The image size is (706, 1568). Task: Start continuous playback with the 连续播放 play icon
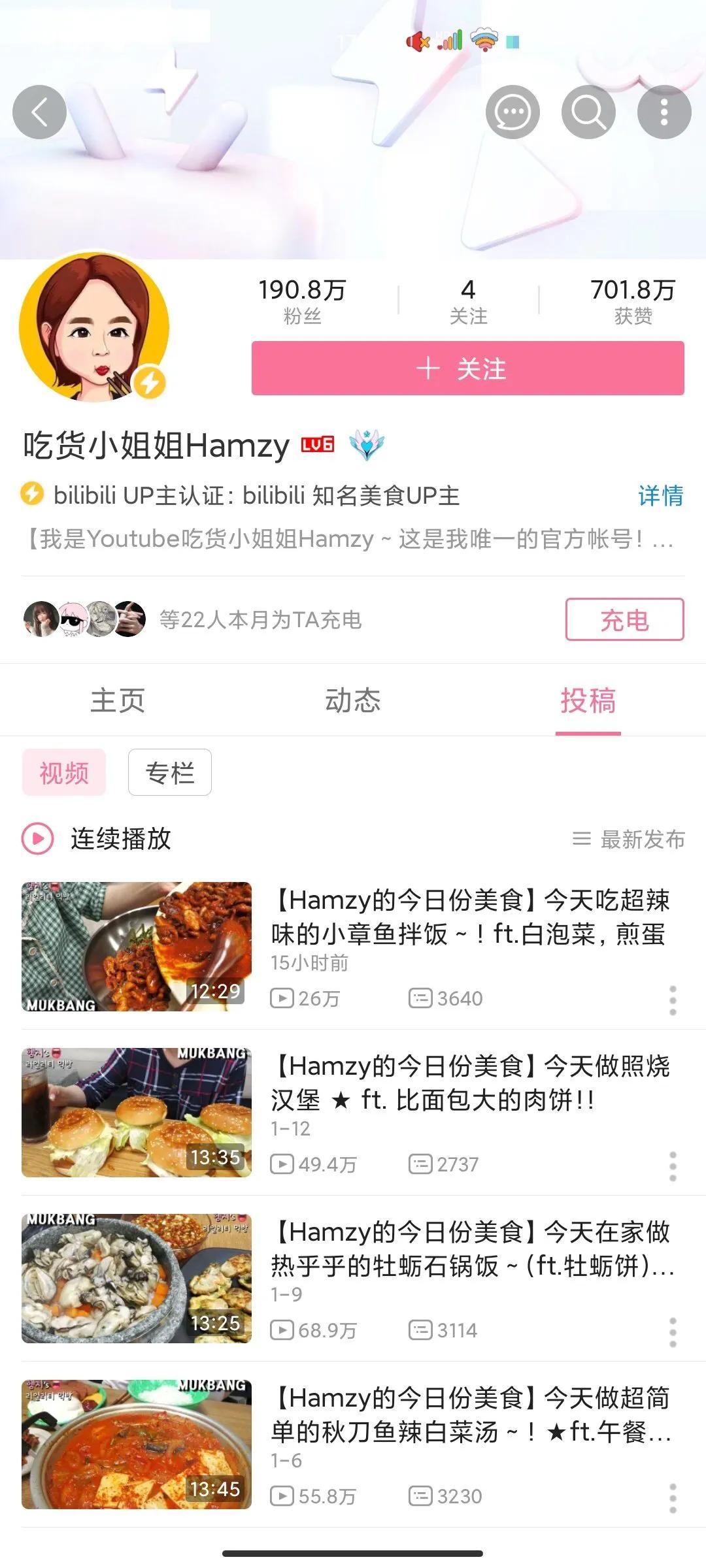point(37,840)
